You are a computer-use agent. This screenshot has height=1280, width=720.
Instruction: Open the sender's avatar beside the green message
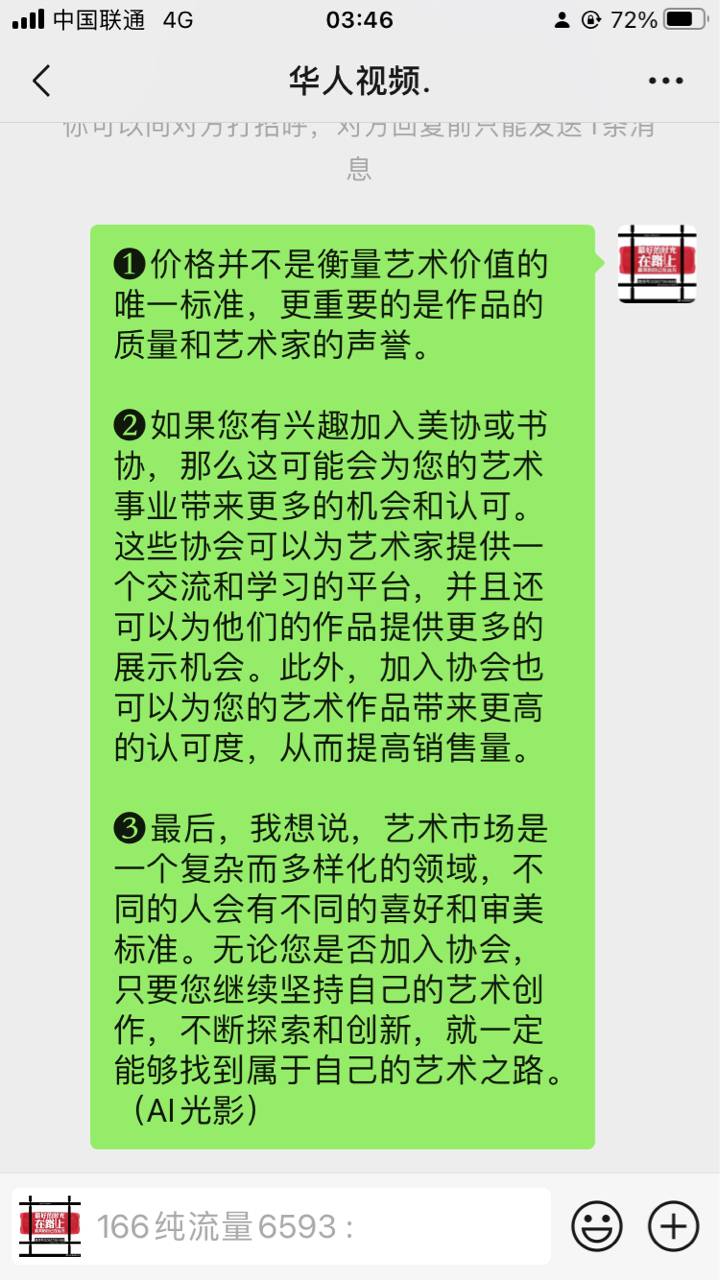pyautogui.click(x=657, y=264)
